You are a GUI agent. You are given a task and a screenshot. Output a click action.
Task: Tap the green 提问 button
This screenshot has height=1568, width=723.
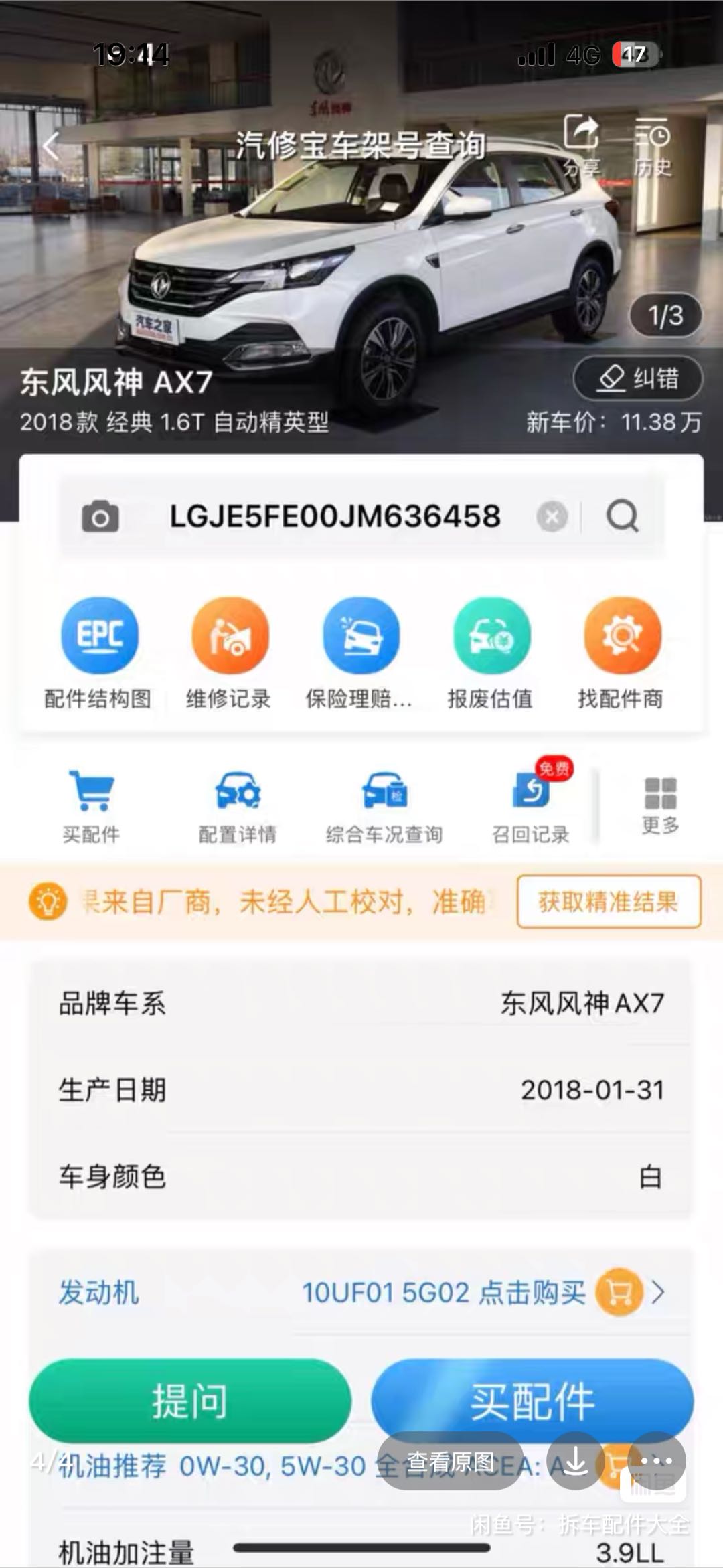point(190,1401)
